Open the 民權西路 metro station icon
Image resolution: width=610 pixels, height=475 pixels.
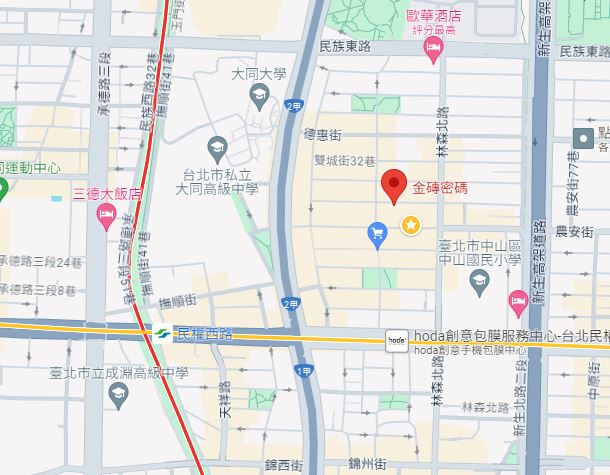(x=162, y=333)
